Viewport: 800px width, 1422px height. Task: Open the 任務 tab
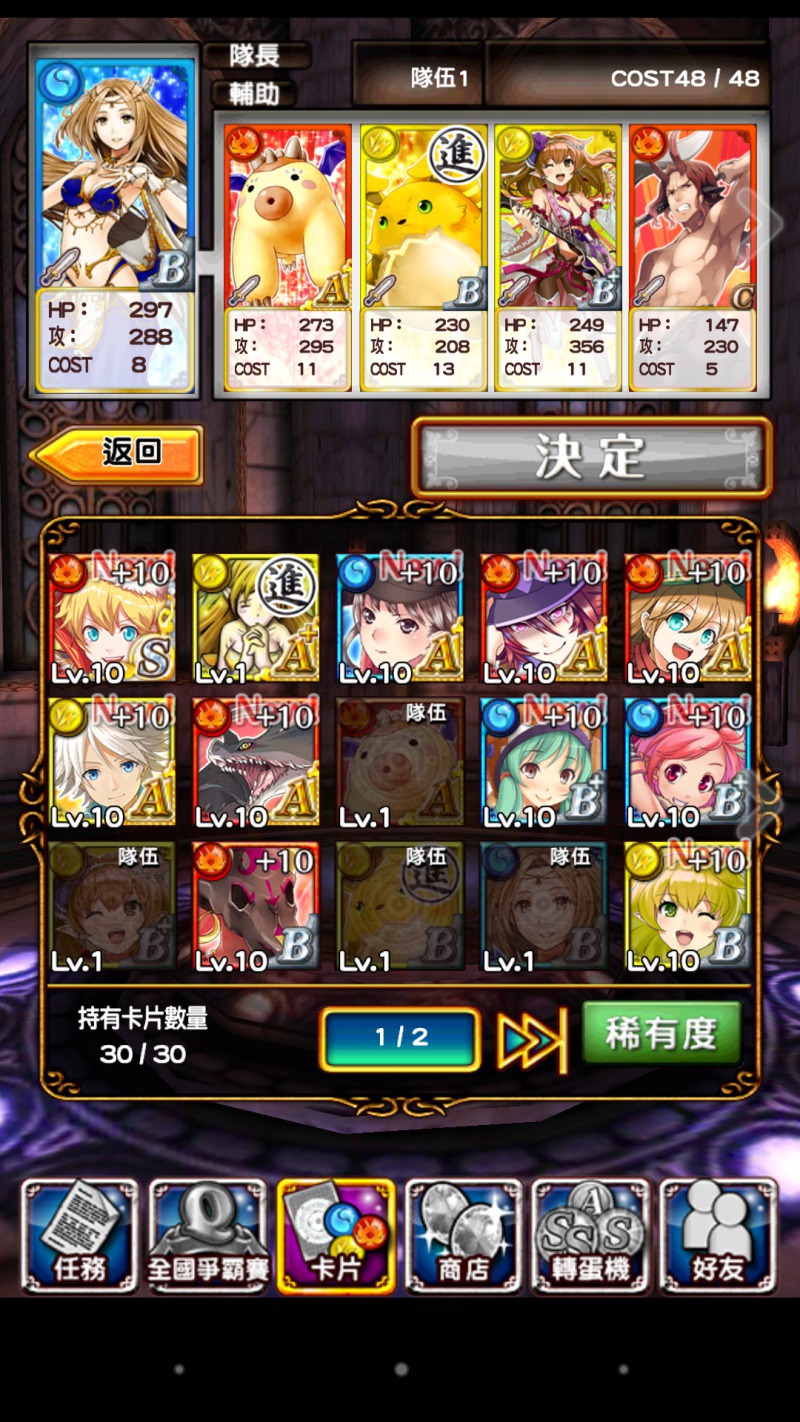(x=80, y=1236)
